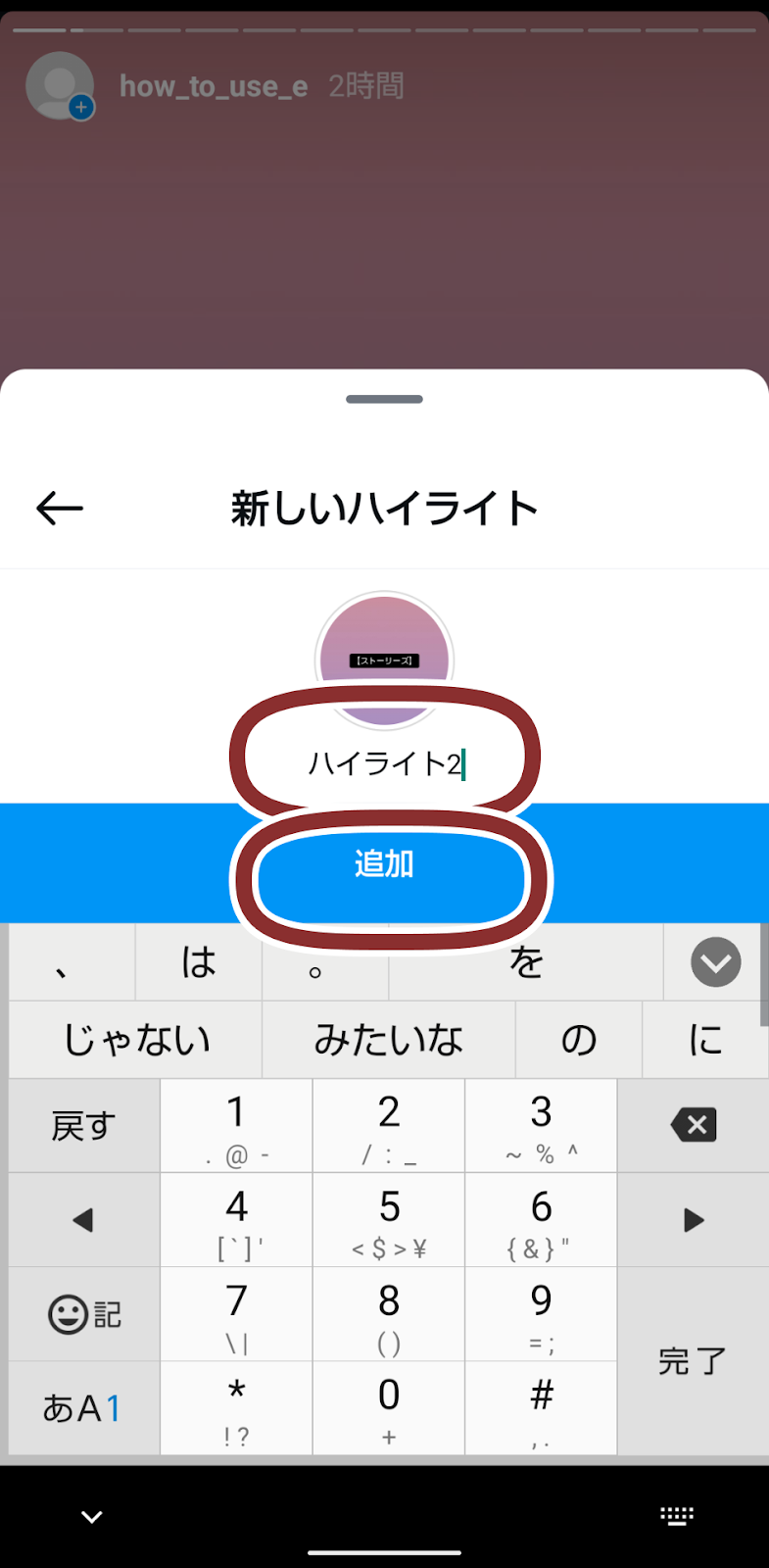The width and height of the screenshot is (769, 1568).
Task: Open the emoji and symbols keyboard
Action: tap(84, 1314)
